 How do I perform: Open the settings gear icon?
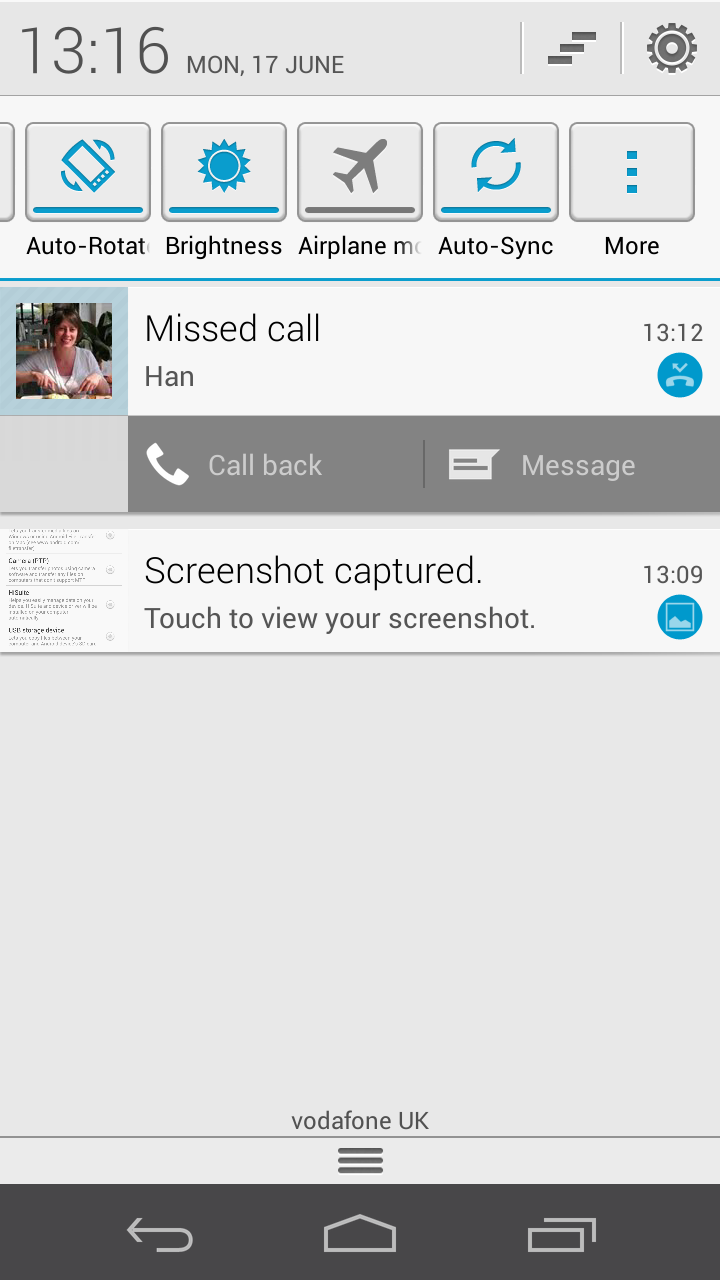pyautogui.click(x=671, y=48)
